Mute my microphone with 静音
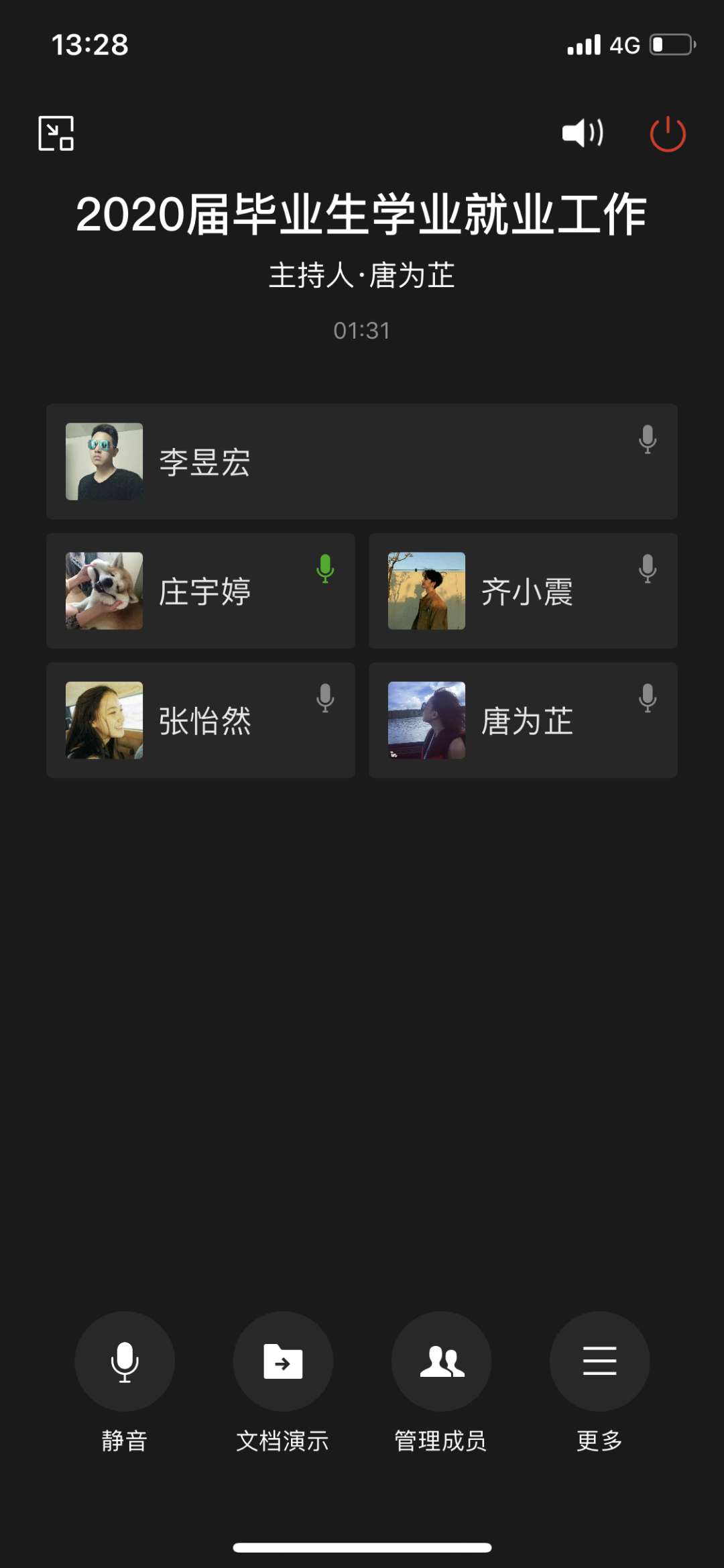 coord(125,1361)
